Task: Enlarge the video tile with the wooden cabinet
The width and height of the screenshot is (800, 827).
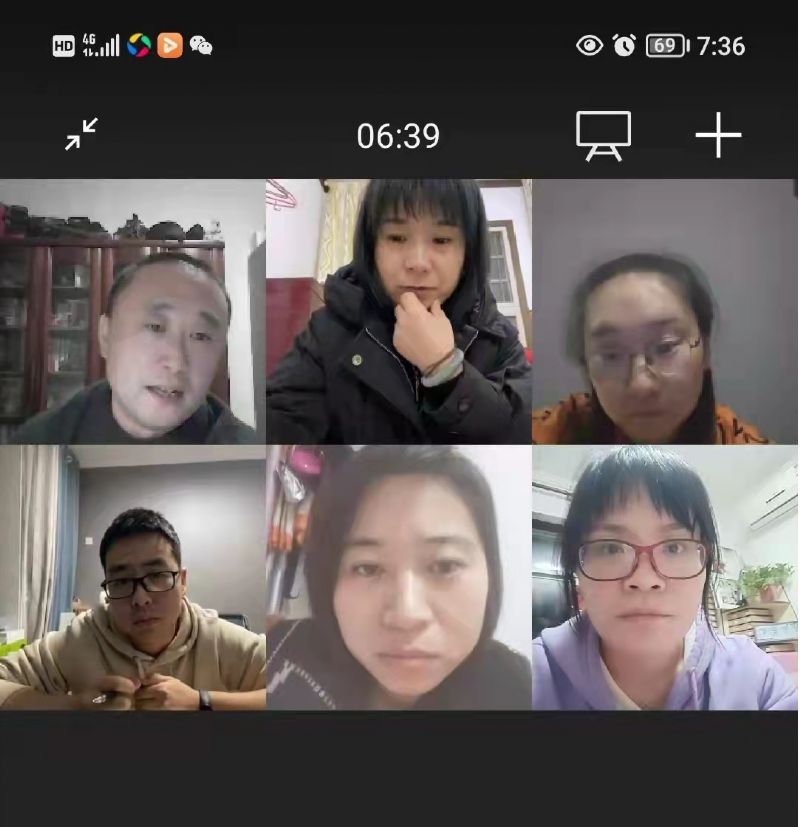Action: (x=133, y=311)
